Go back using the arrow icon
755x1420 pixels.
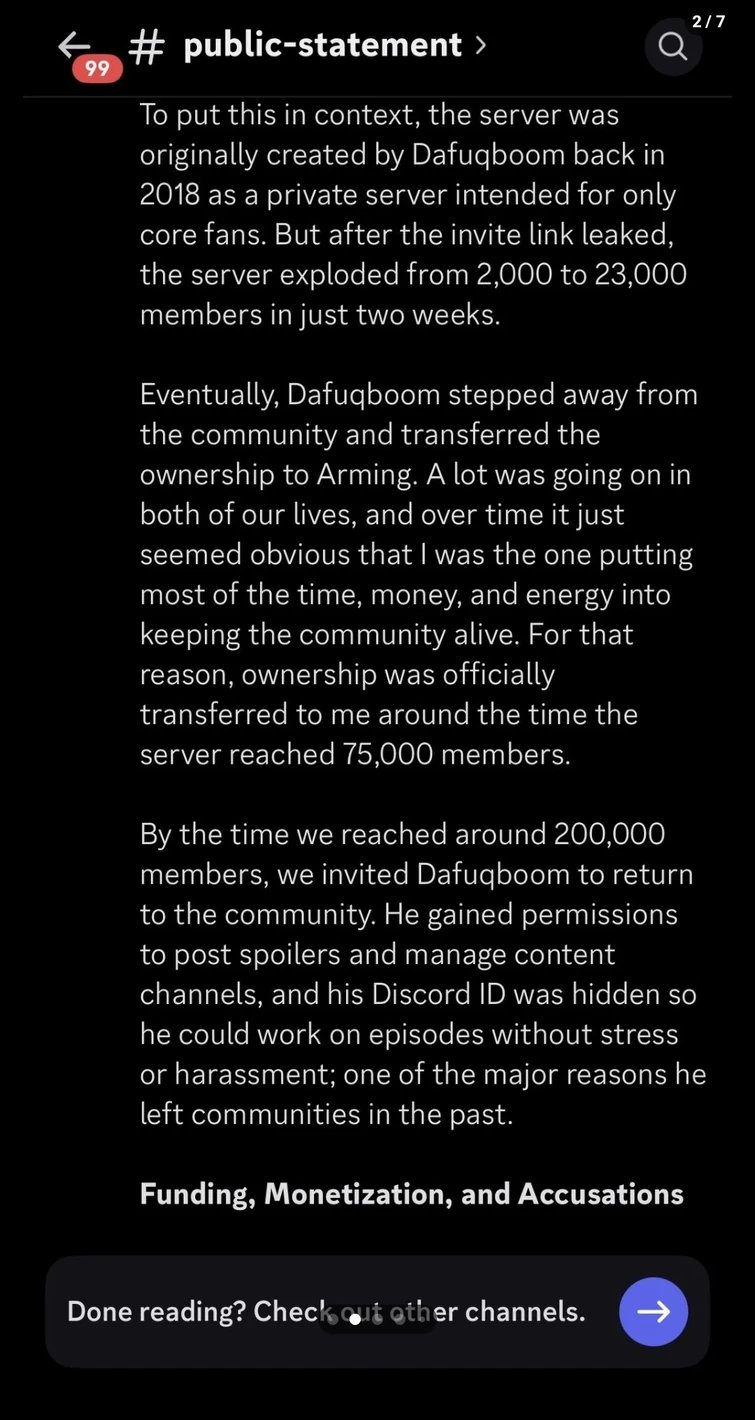72,45
